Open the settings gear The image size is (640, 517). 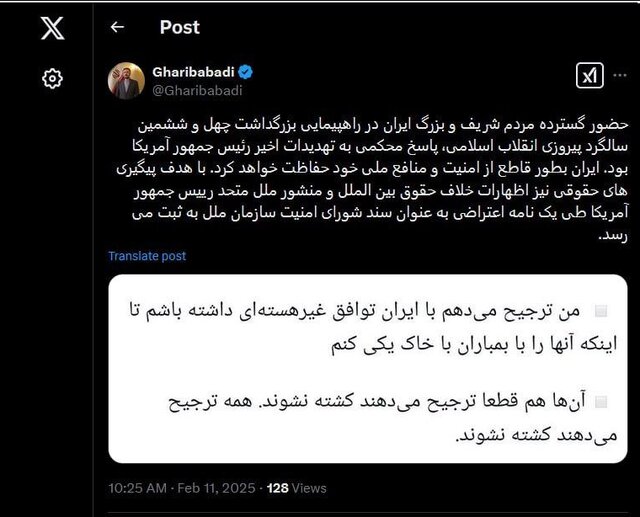[x=53, y=78]
